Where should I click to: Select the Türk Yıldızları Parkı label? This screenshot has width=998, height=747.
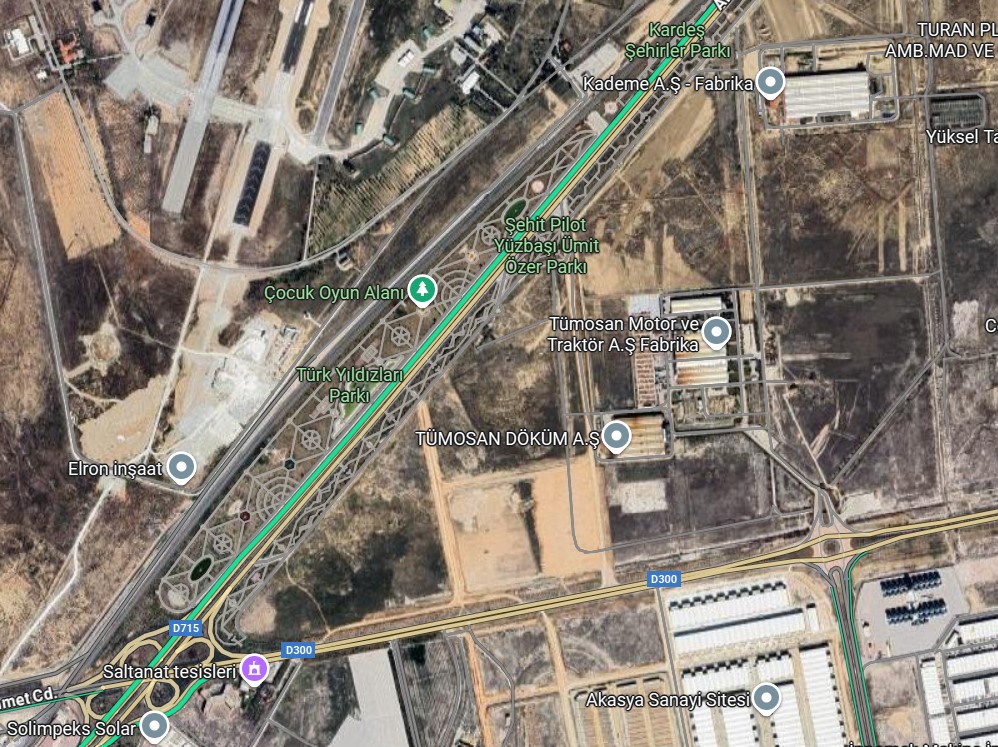pyautogui.click(x=350, y=385)
